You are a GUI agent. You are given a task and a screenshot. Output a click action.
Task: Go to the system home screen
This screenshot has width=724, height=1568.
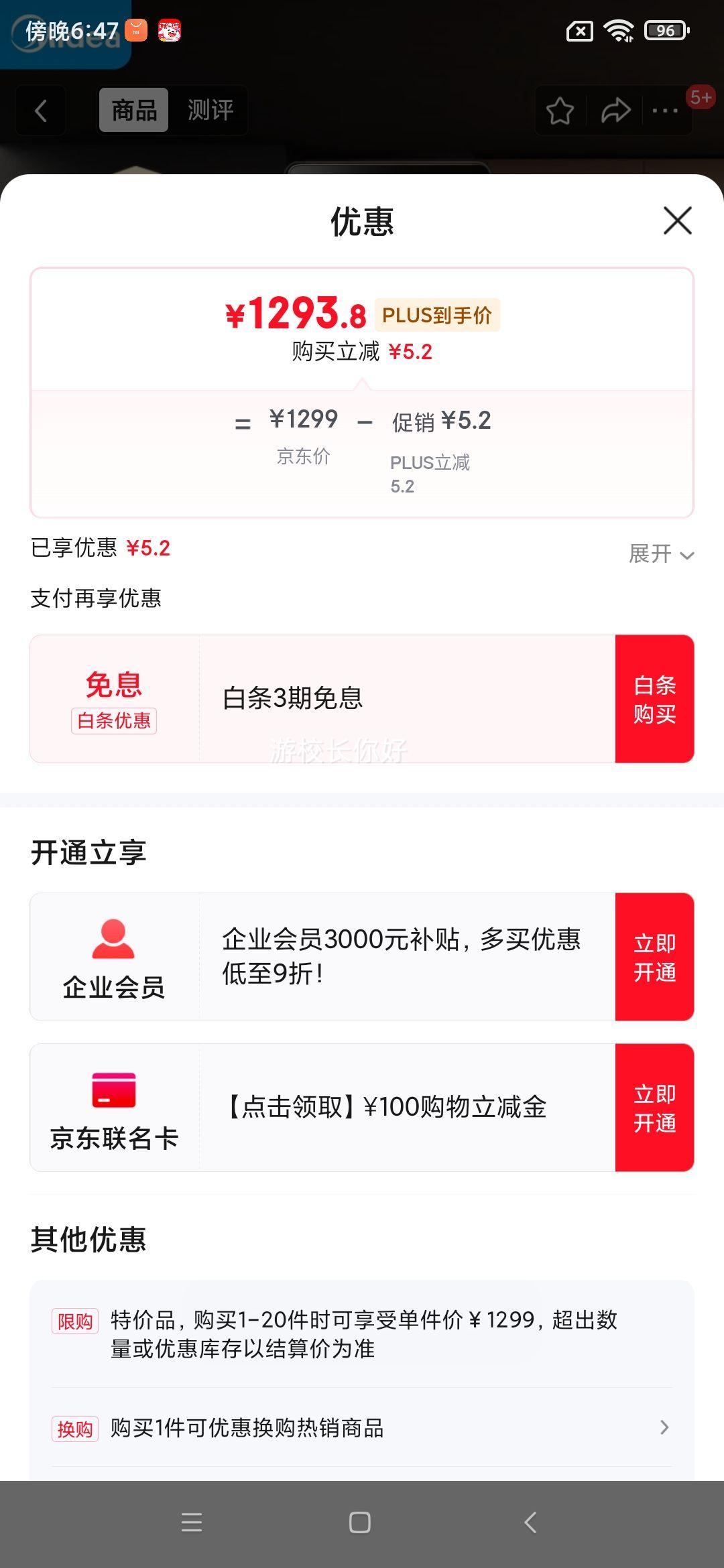(x=360, y=1522)
